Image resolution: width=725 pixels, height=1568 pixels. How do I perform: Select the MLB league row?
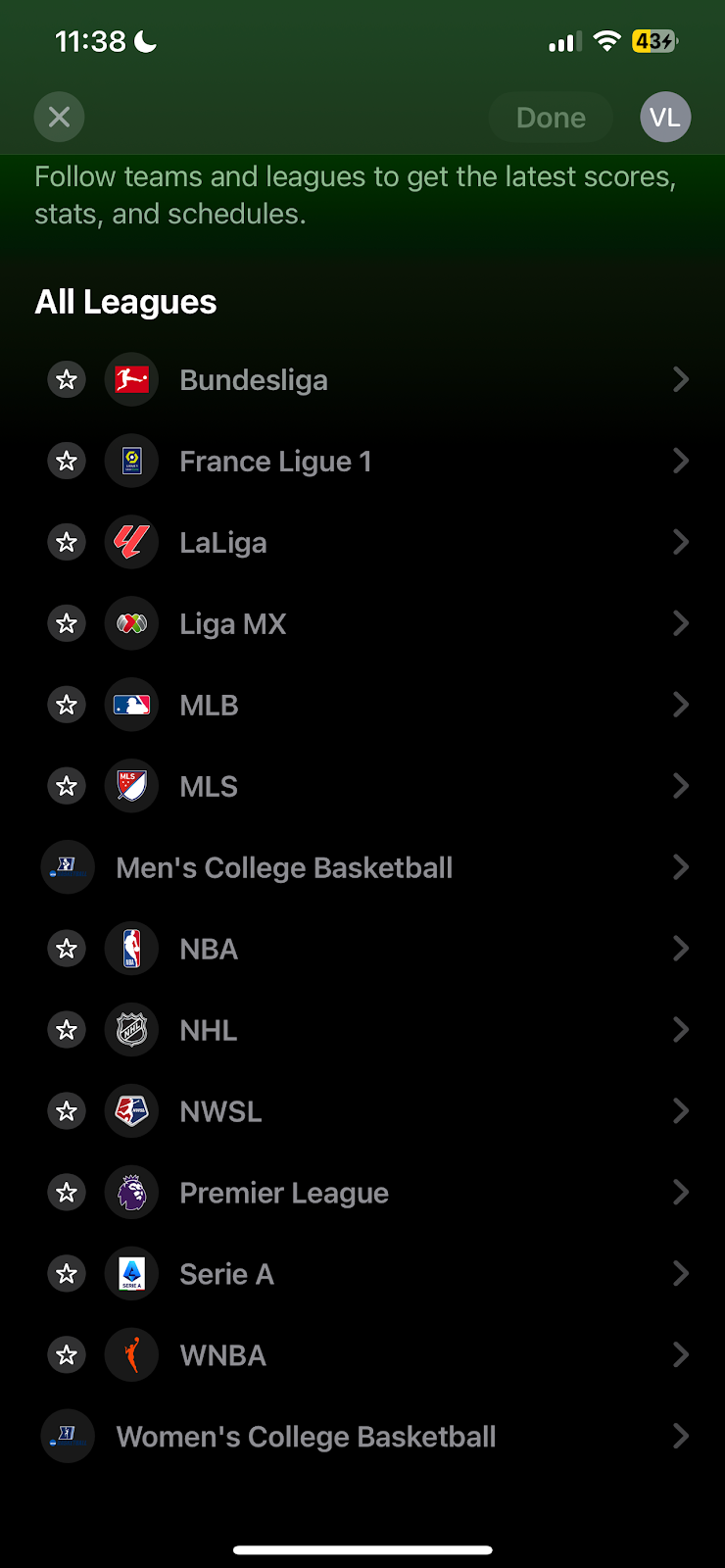pos(362,705)
